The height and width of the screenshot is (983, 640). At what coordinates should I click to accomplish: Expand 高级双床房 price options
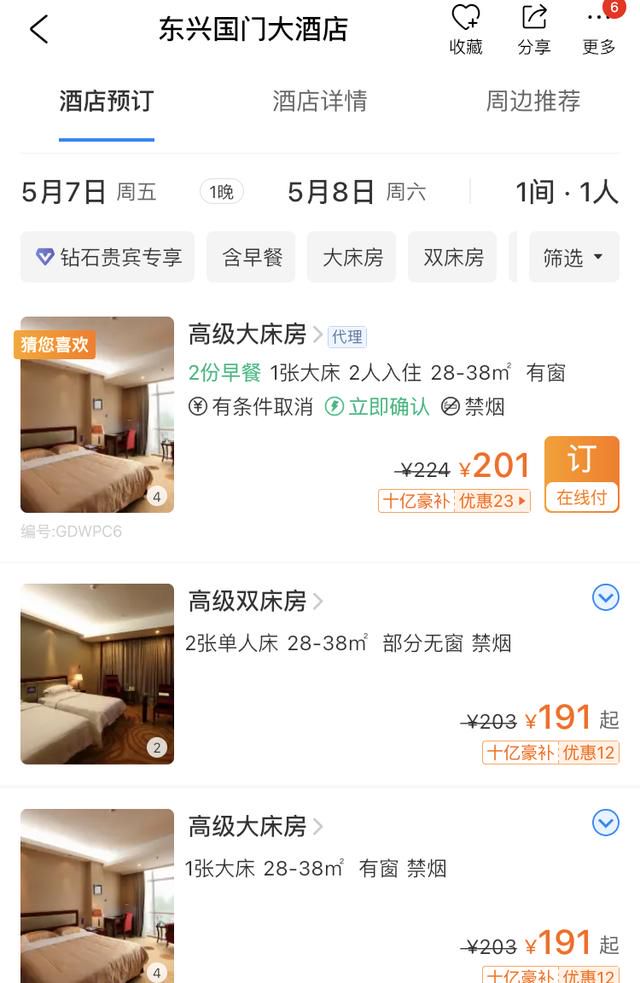point(605,598)
